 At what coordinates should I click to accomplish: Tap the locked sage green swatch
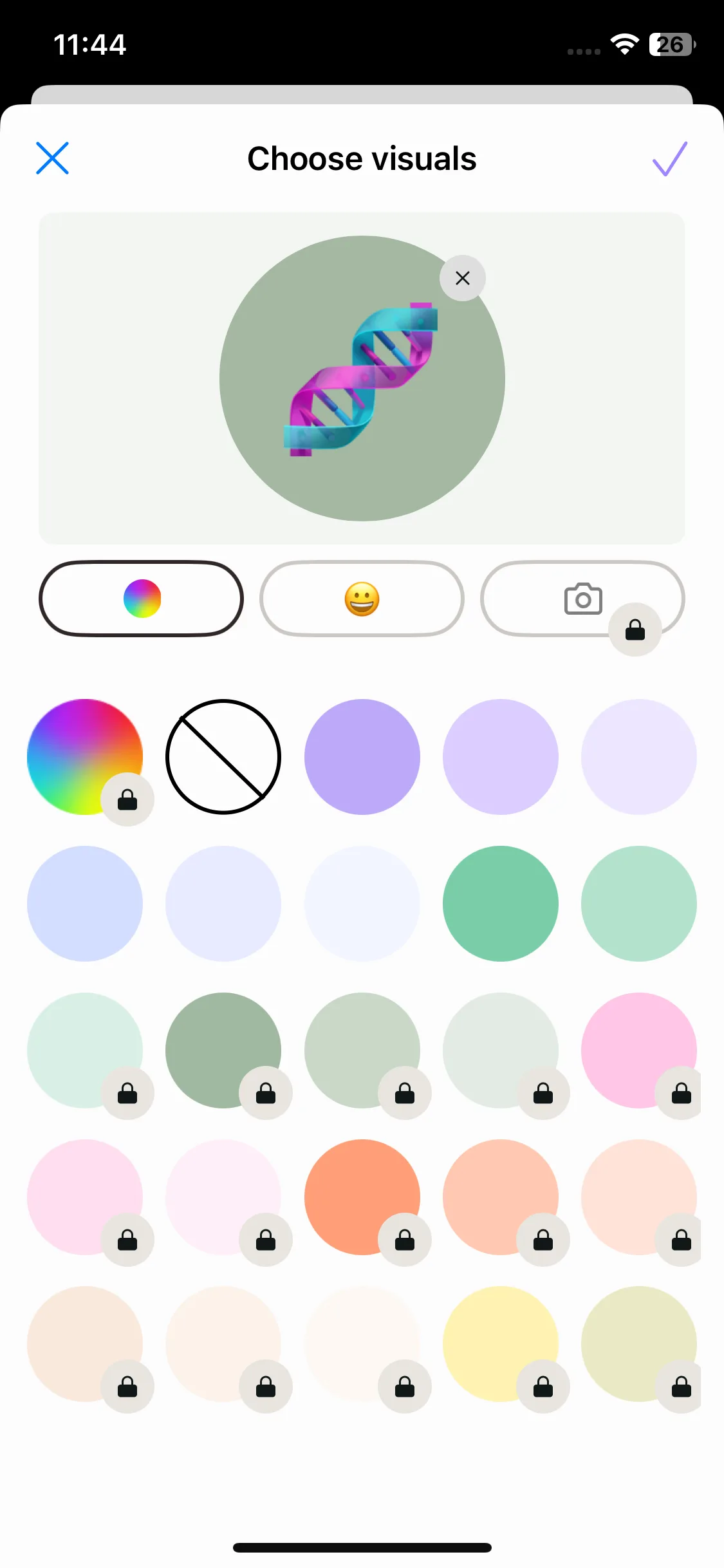(x=223, y=1050)
